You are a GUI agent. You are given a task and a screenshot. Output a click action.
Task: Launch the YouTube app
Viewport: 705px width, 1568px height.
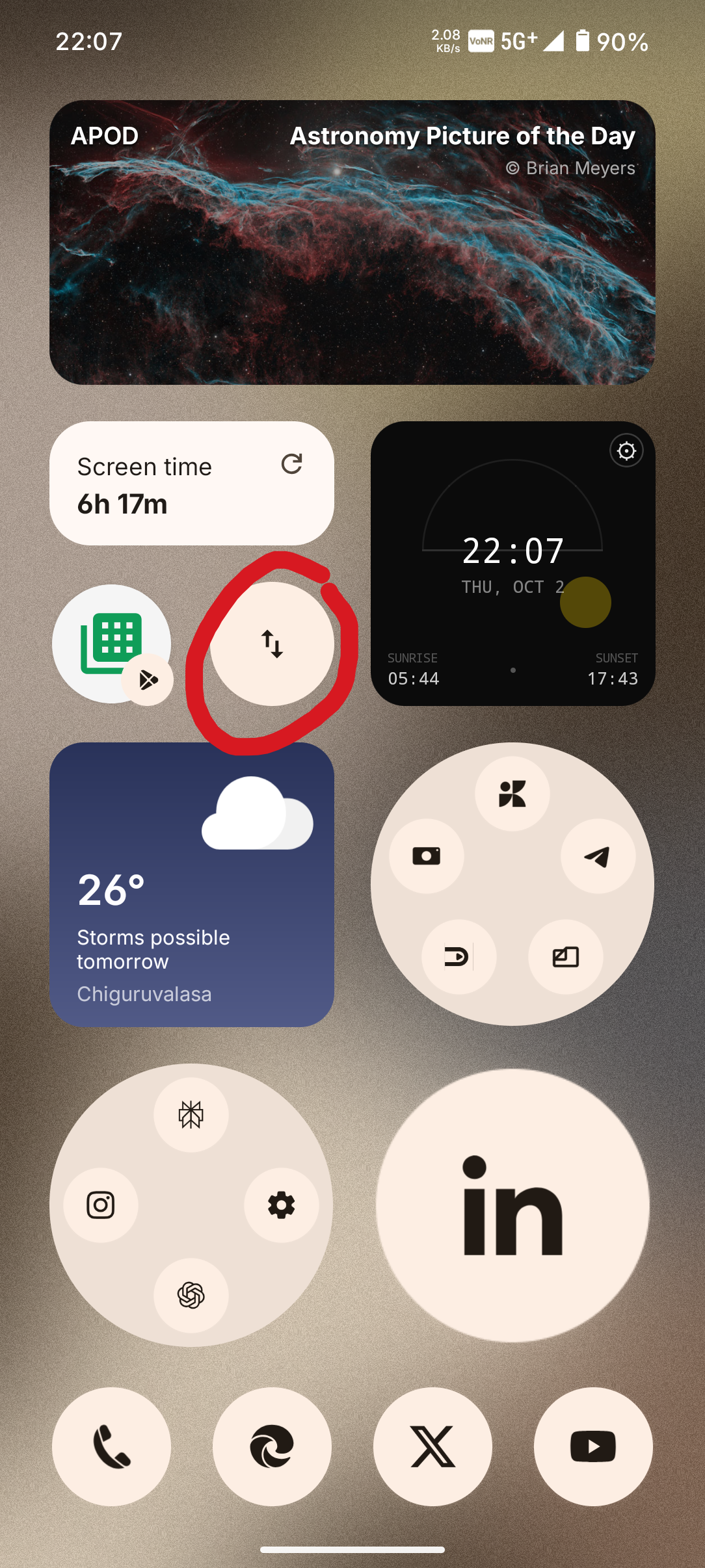pos(593,1446)
